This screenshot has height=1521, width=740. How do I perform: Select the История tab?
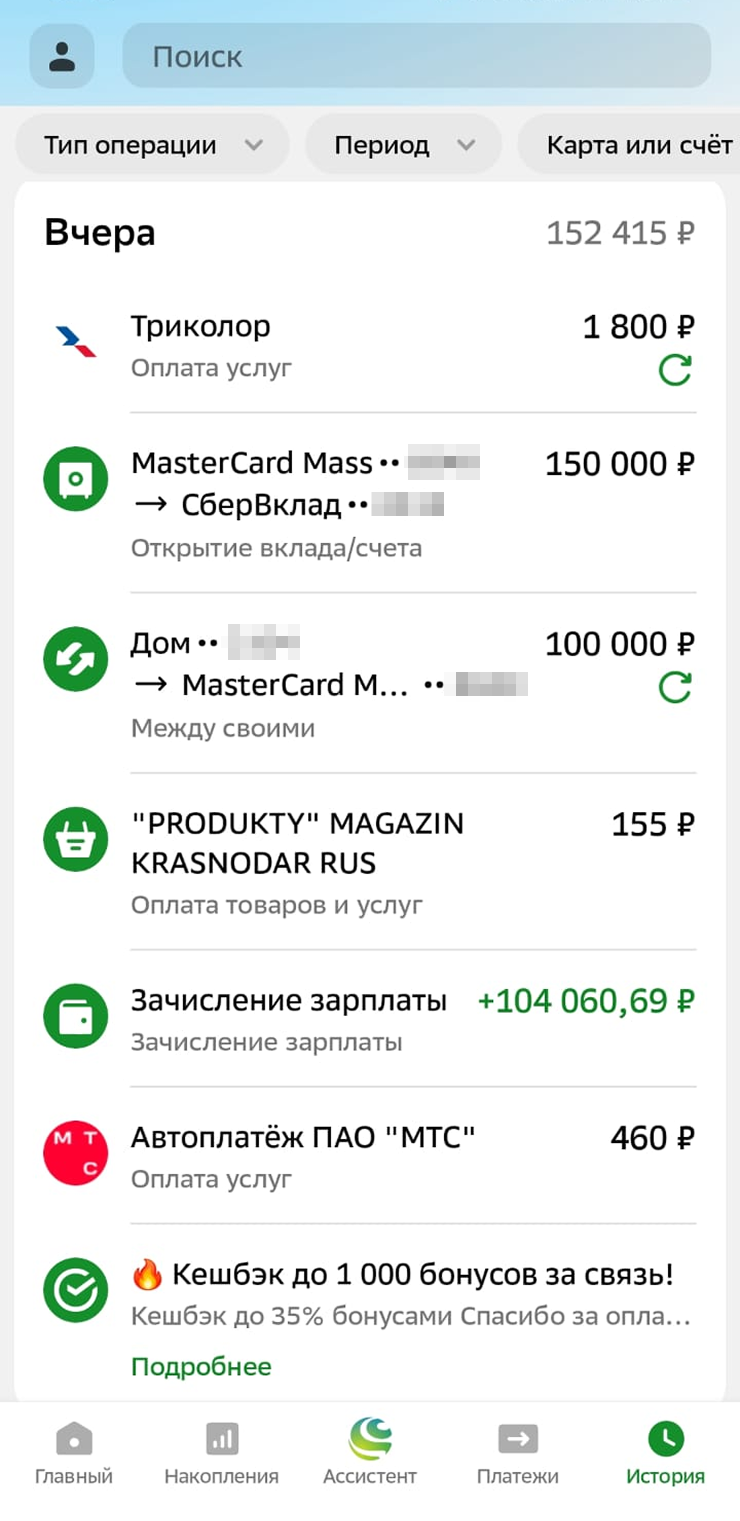tap(665, 1454)
